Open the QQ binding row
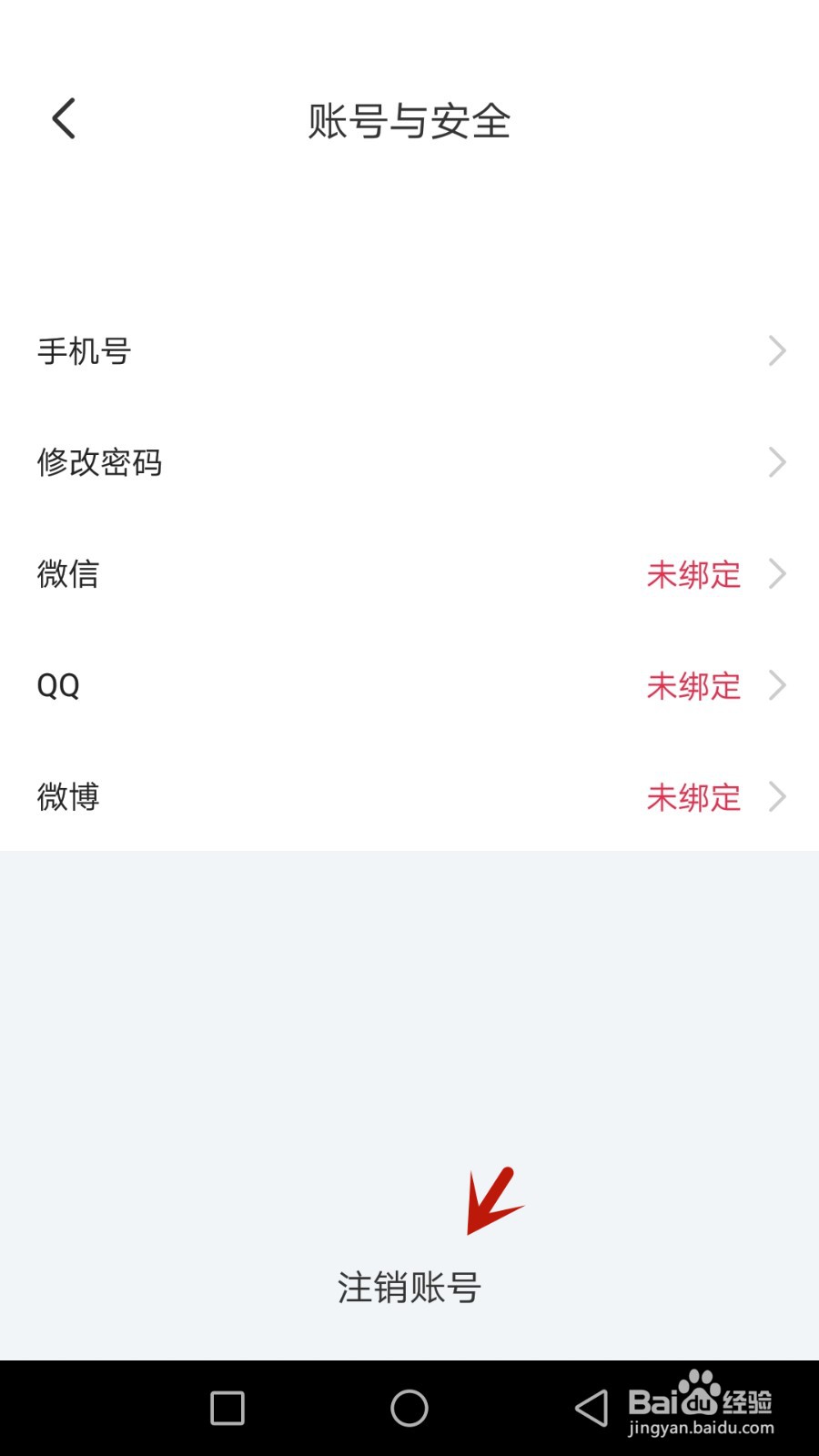819x1456 pixels. click(409, 685)
